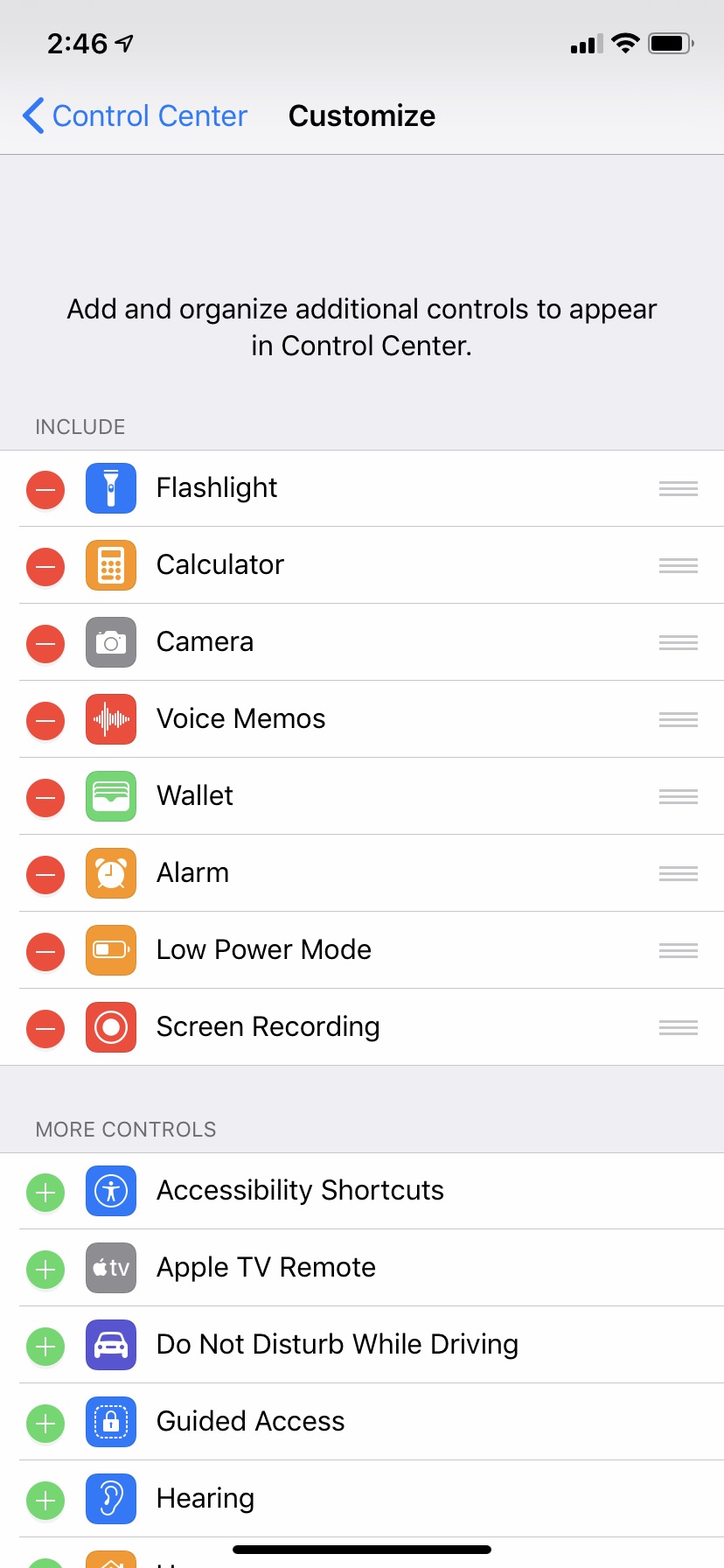The image size is (724, 1568).
Task: Add Apple TV Remote control
Action: [45, 1269]
